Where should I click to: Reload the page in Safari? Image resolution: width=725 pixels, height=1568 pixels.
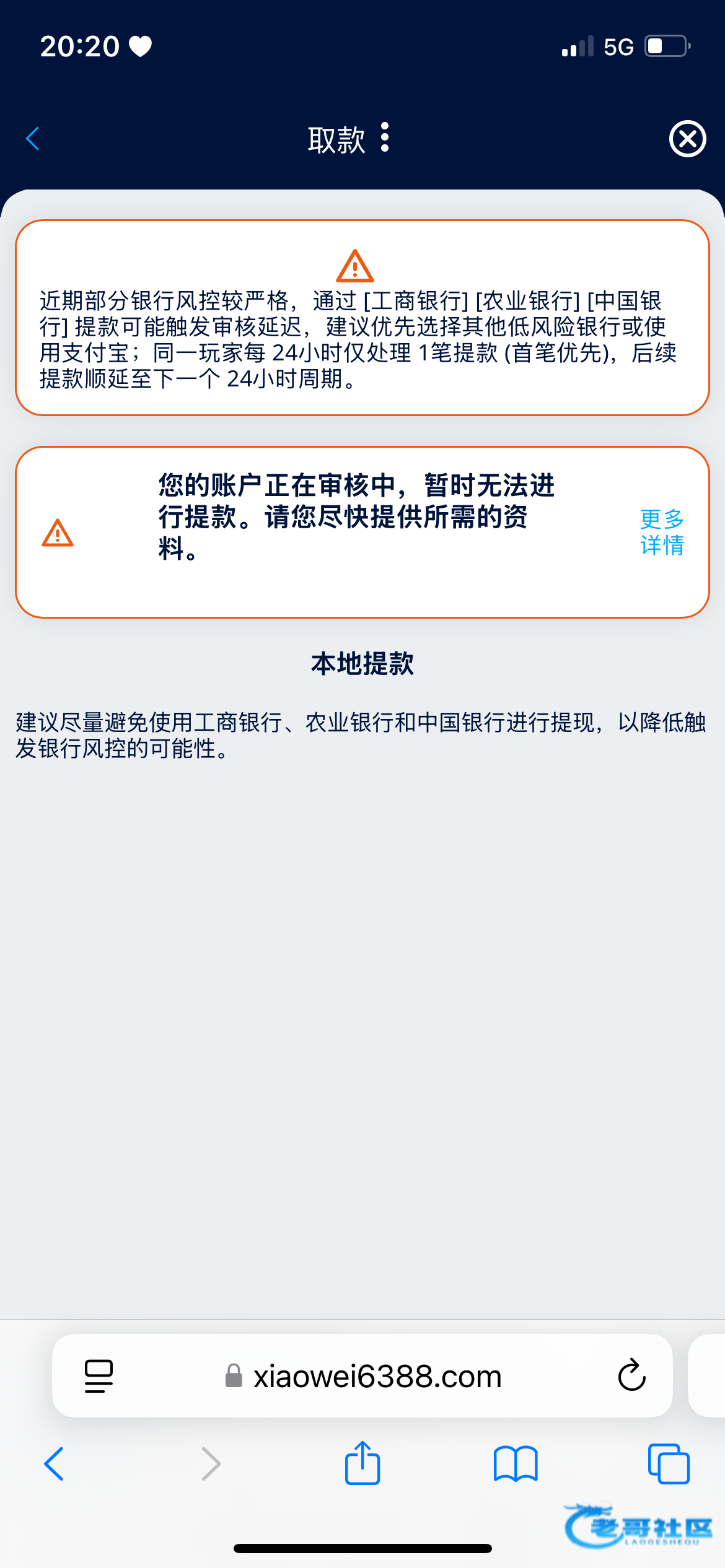point(631,1376)
